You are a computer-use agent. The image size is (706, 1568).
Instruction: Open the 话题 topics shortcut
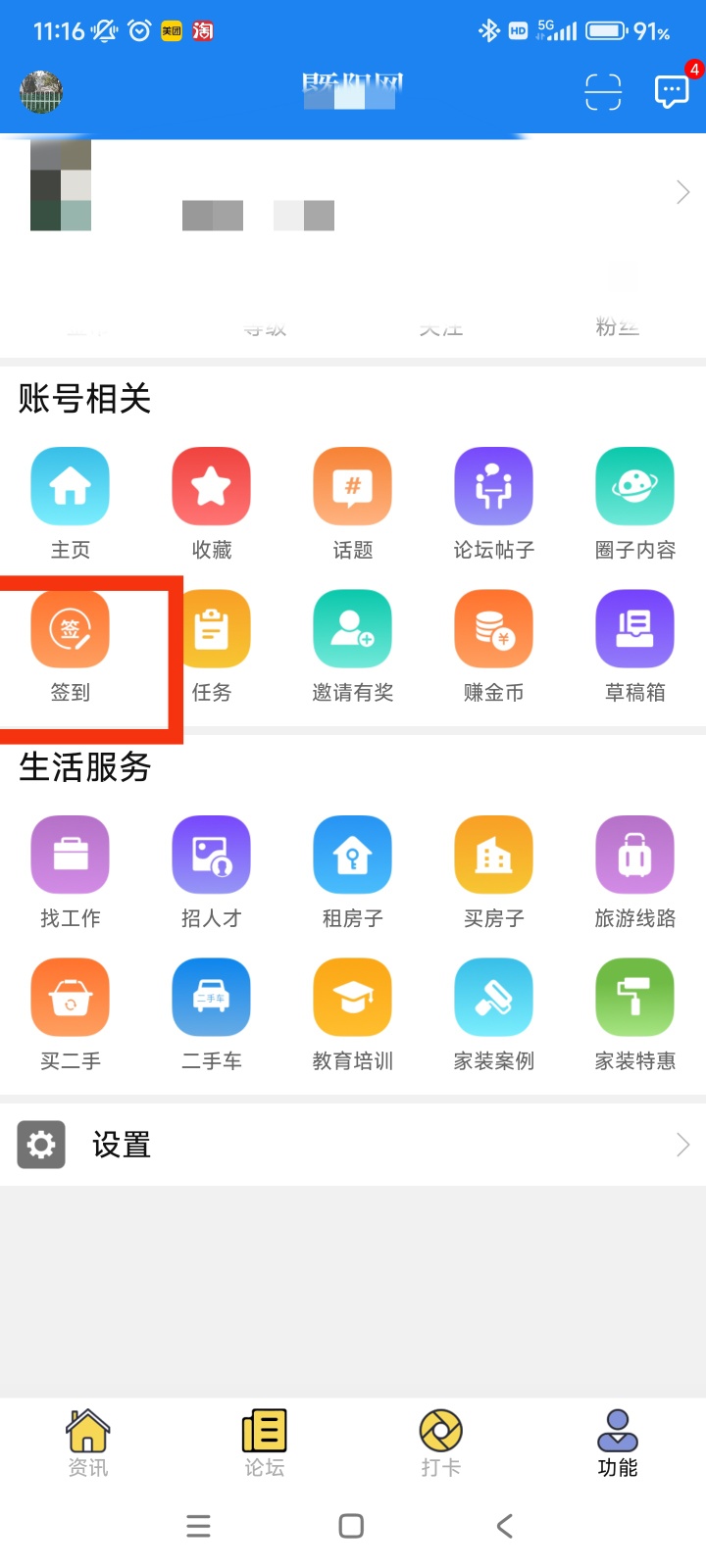pyautogui.click(x=353, y=504)
